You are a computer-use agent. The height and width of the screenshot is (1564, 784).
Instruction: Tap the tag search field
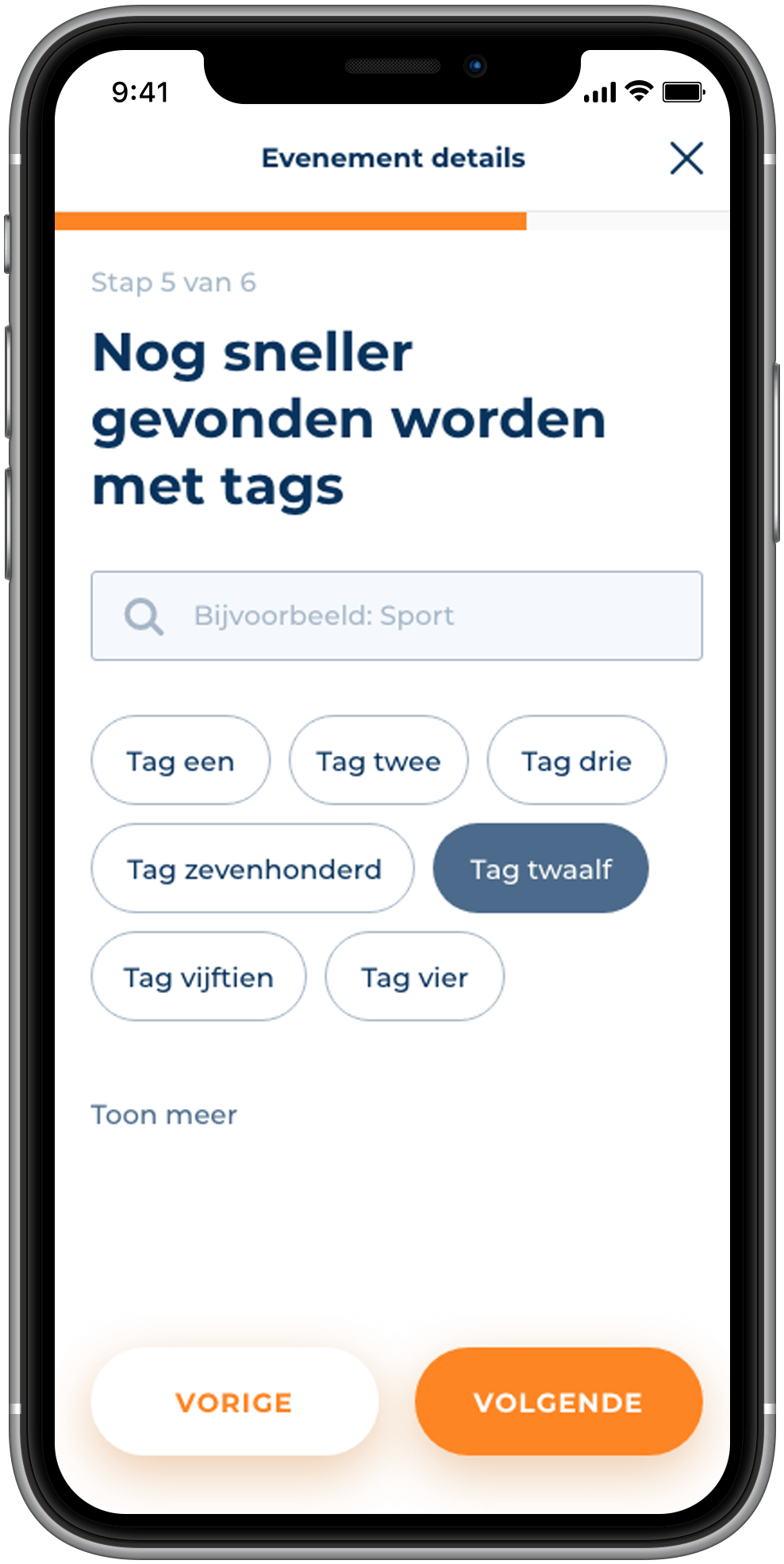click(x=397, y=615)
